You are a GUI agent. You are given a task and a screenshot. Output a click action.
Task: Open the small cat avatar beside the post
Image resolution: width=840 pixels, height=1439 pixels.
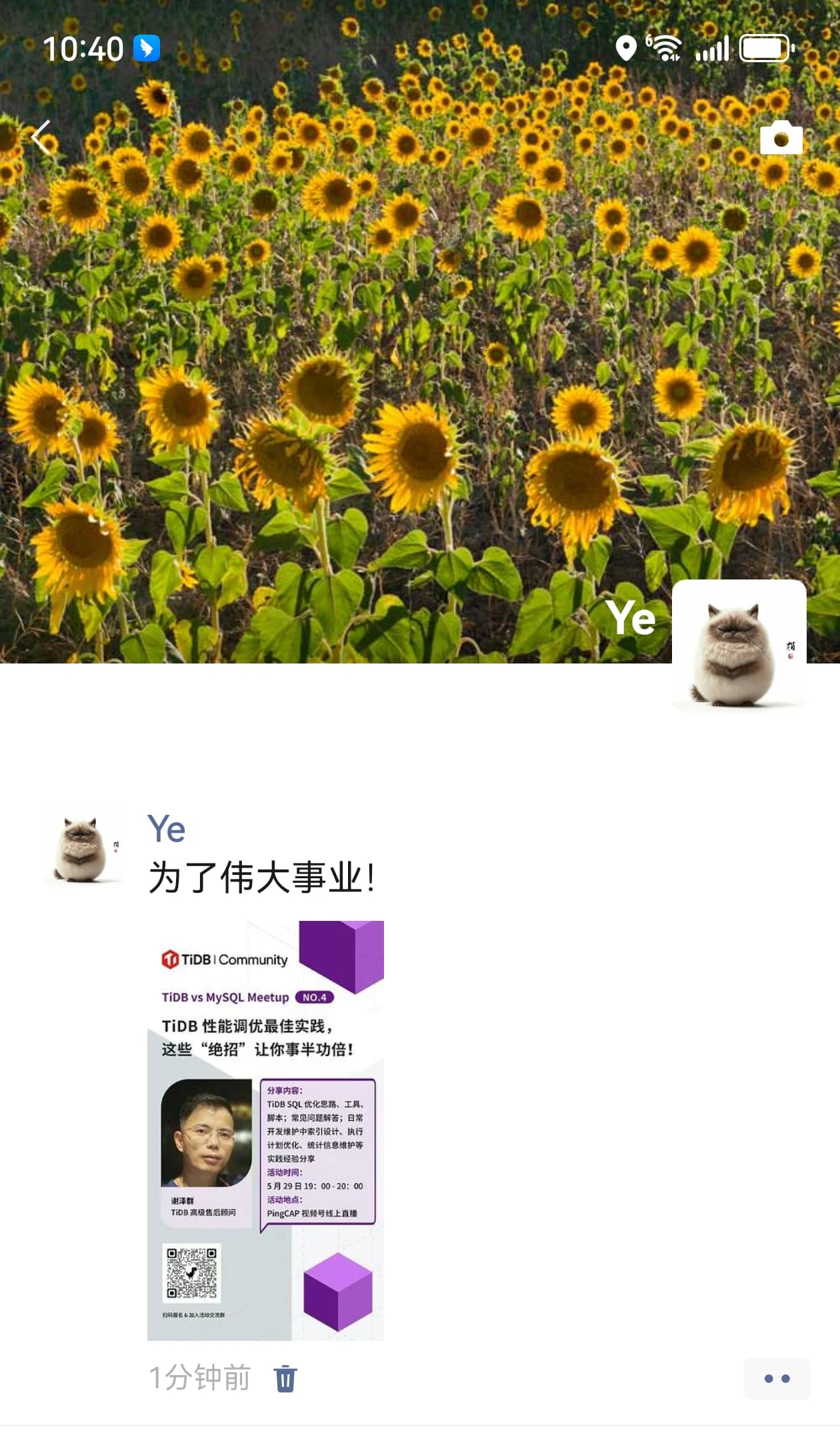83,848
